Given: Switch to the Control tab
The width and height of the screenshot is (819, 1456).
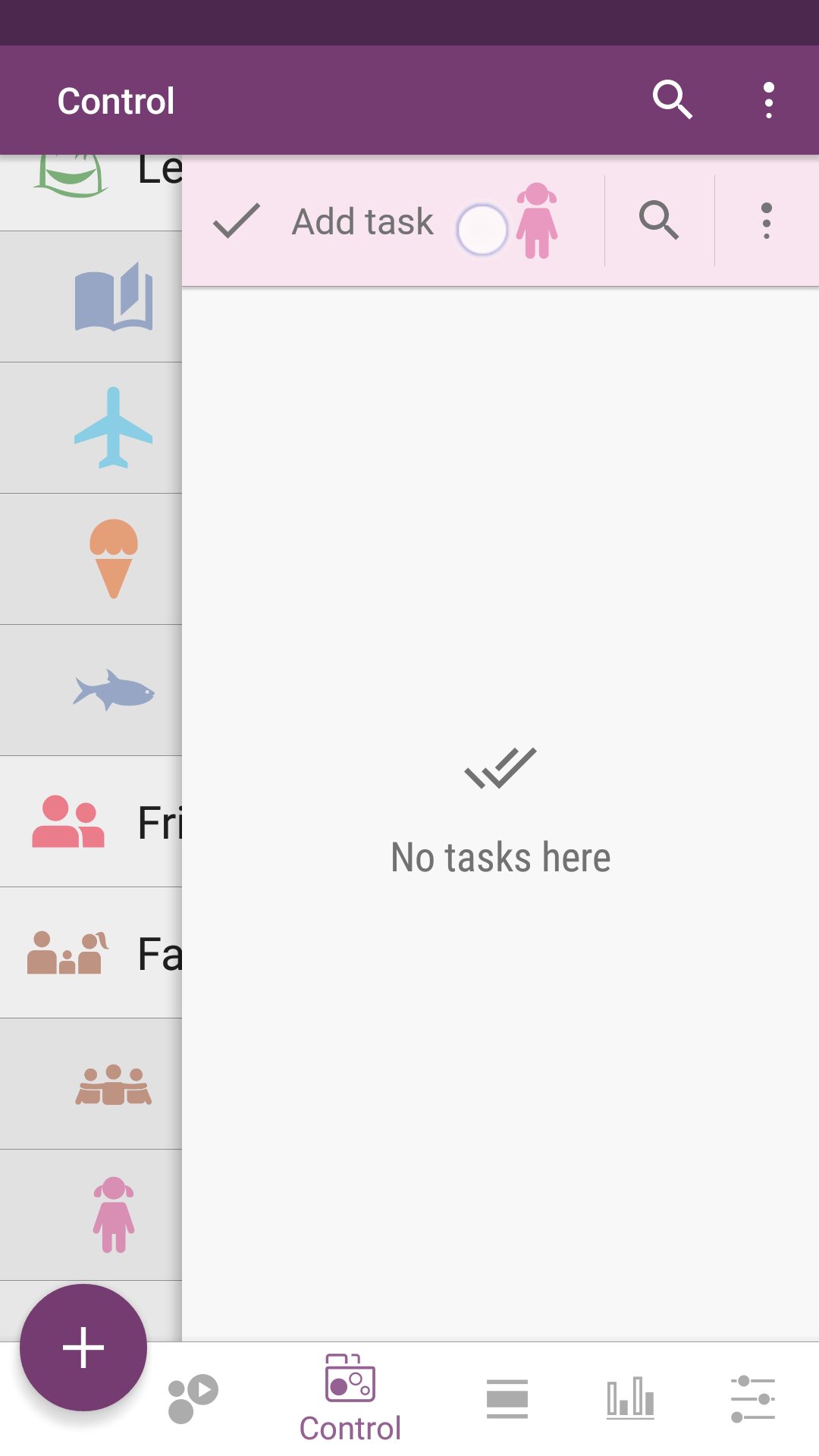Looking at the screenshot, I should click(350, 1399).
